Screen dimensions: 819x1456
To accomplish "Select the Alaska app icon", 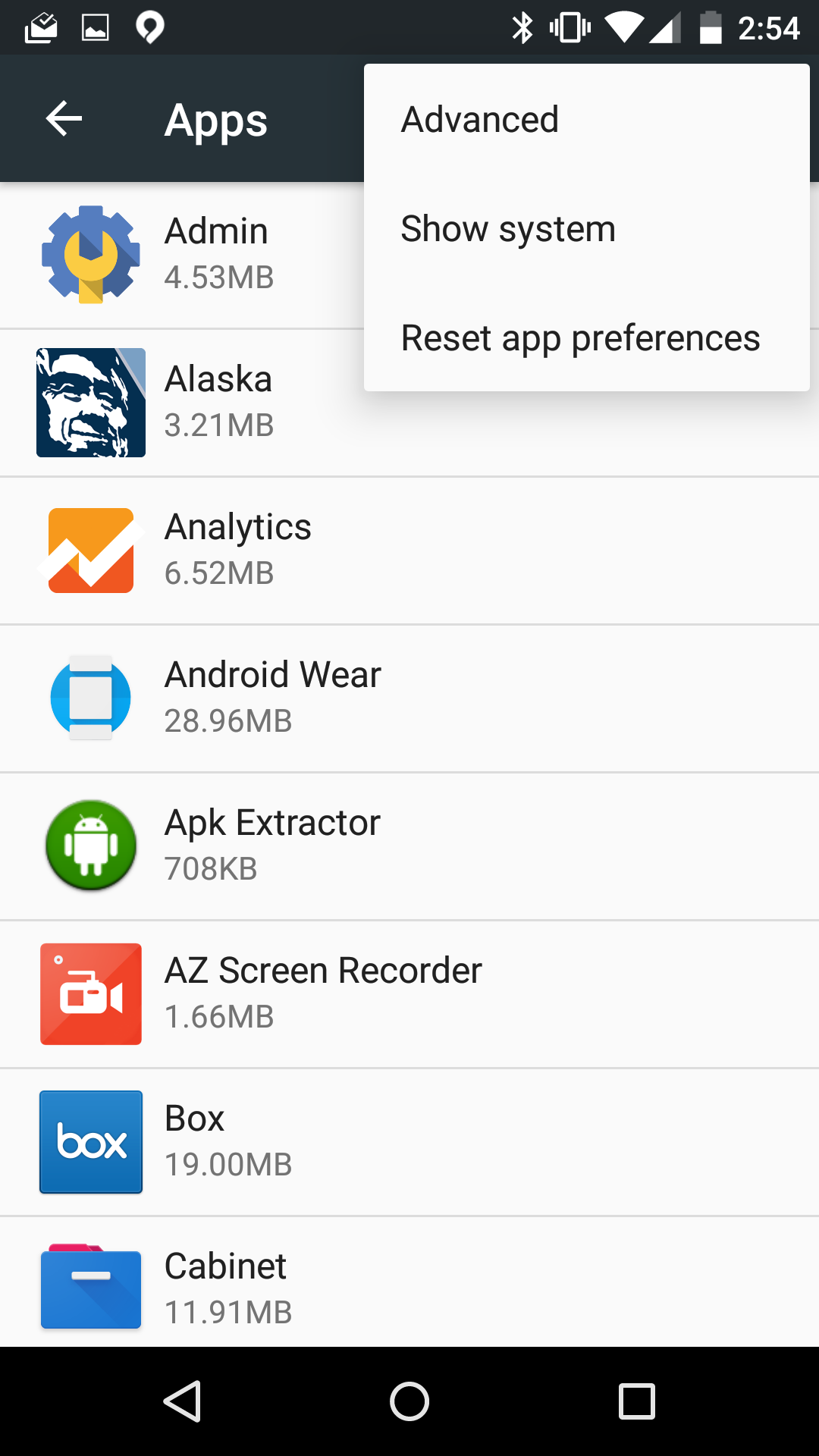I will (90, 402).
